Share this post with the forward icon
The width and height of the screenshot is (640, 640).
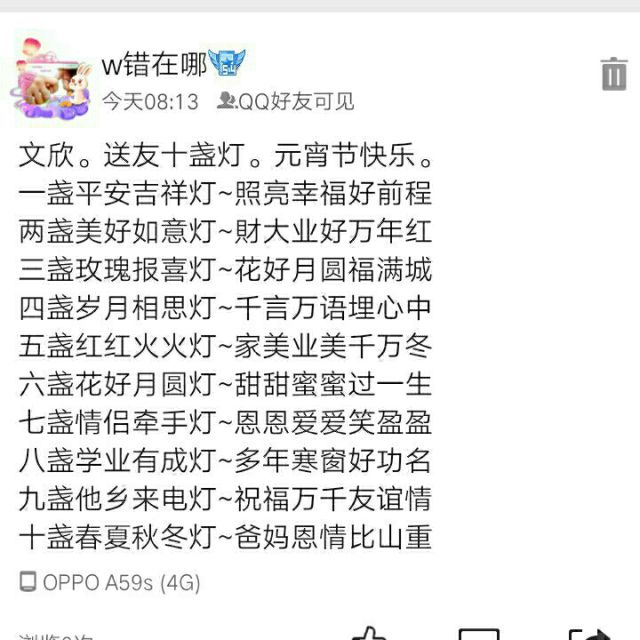click(590, 634)
